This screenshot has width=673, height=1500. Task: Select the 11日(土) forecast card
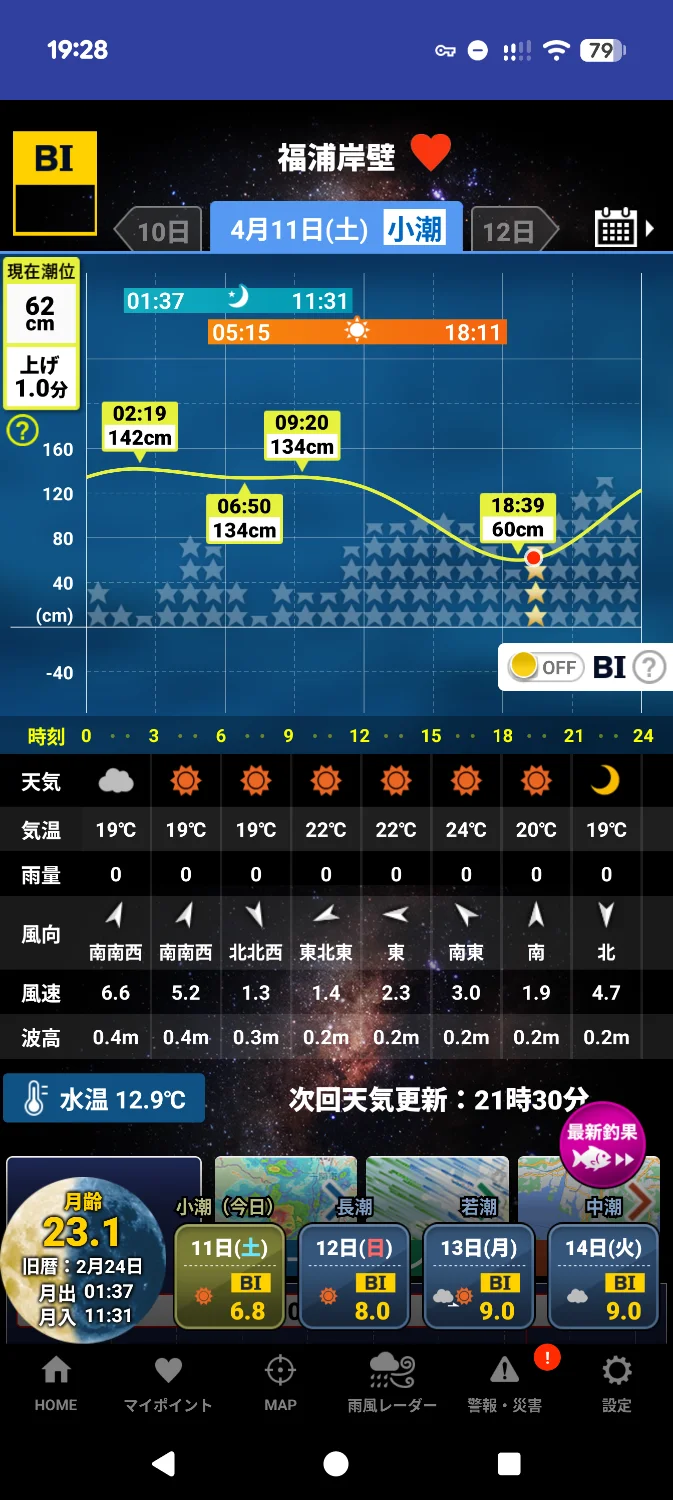point(230,1277)
